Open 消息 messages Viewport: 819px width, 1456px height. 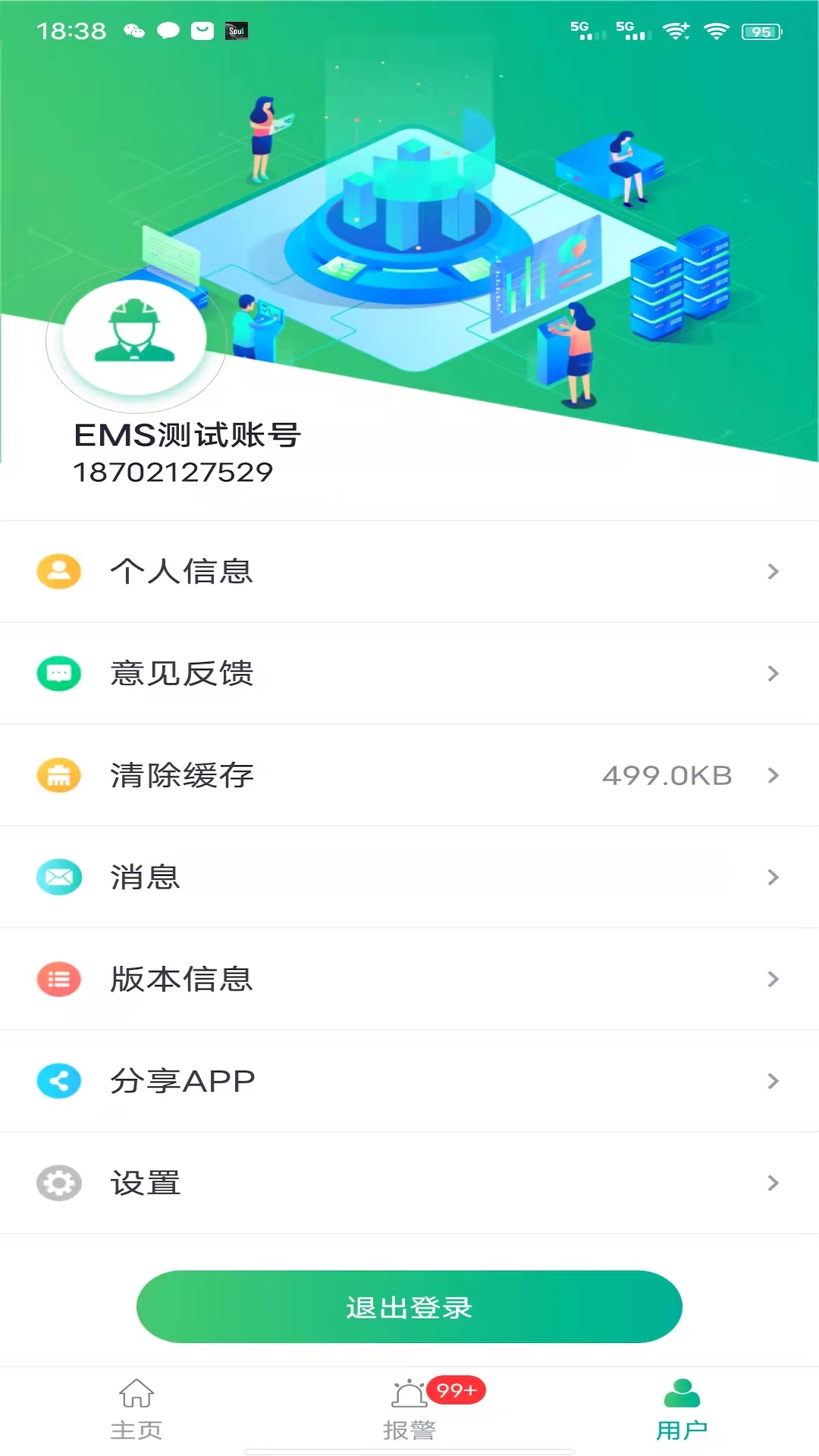[409, 877]
